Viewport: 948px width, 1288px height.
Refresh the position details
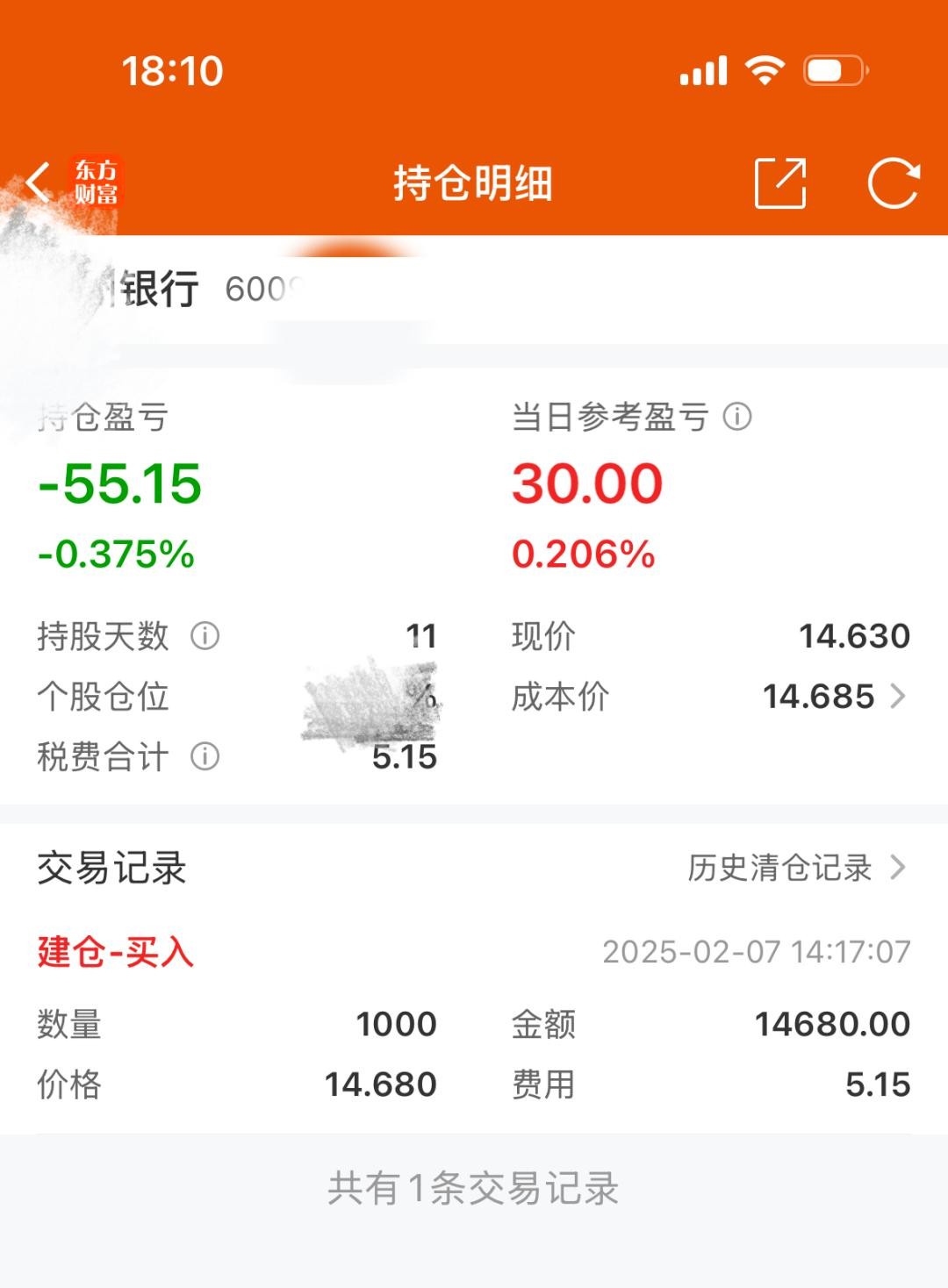click(893, 183)
